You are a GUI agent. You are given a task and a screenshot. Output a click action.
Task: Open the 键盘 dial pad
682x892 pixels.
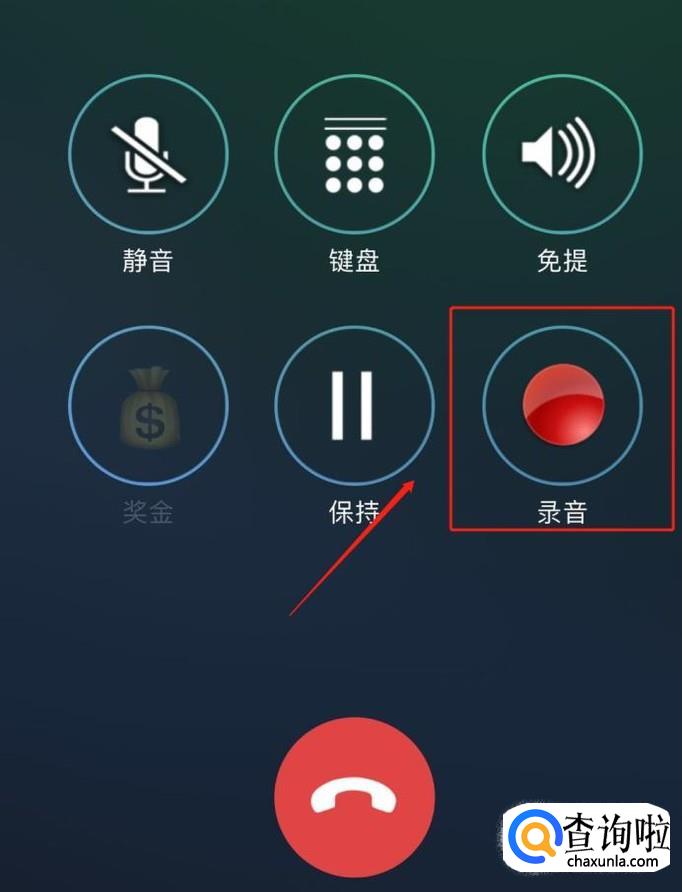coord(354,154)
